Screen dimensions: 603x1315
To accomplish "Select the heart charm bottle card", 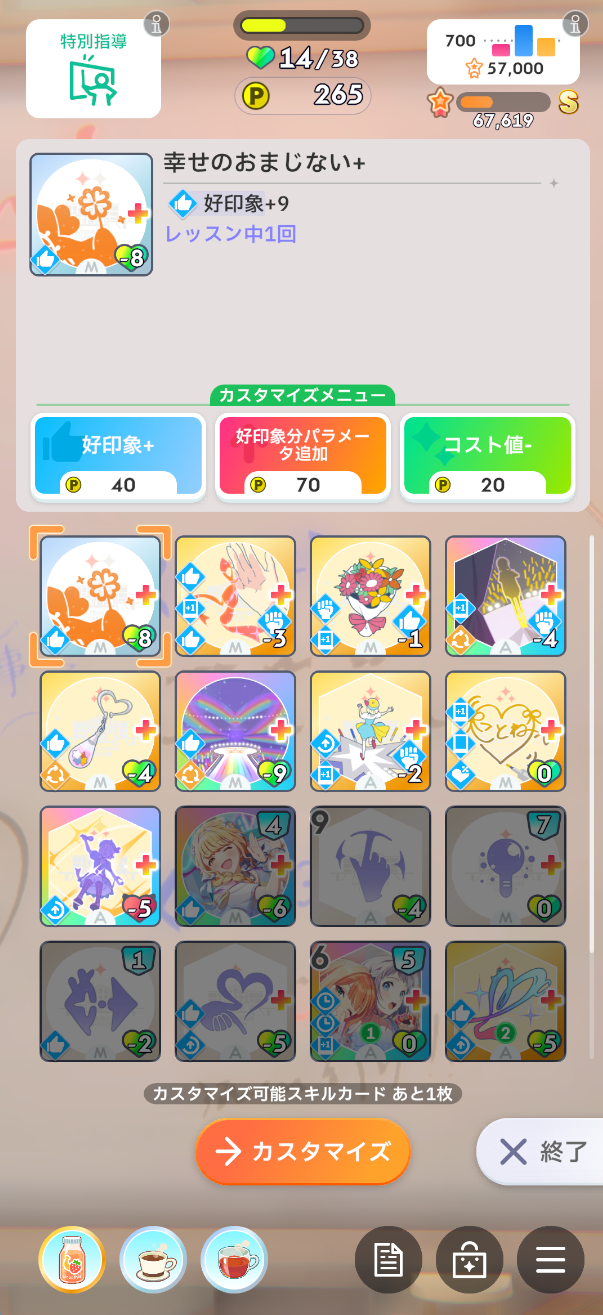I will coord(100,732).
